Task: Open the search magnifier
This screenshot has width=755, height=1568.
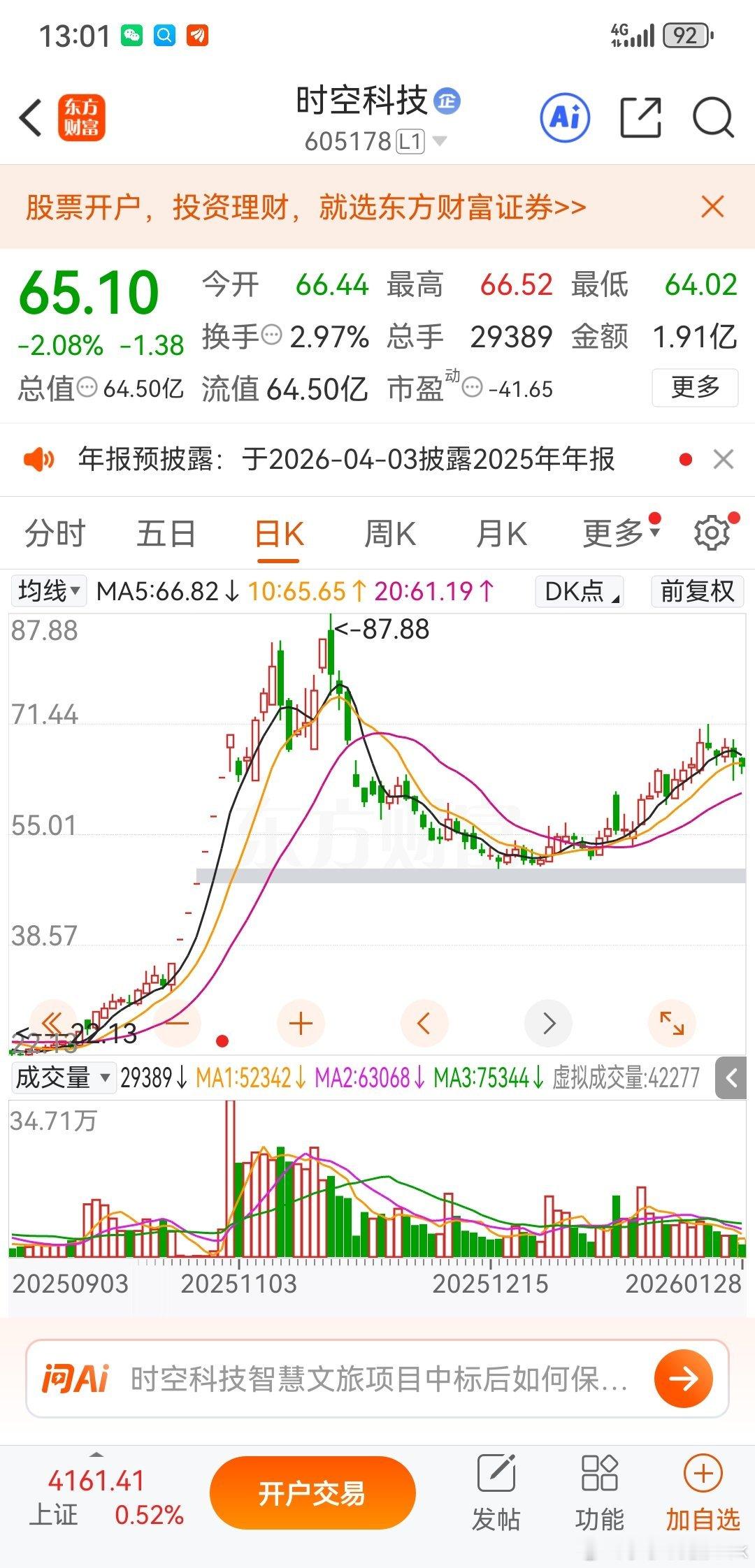Action: tap(712, 117)
